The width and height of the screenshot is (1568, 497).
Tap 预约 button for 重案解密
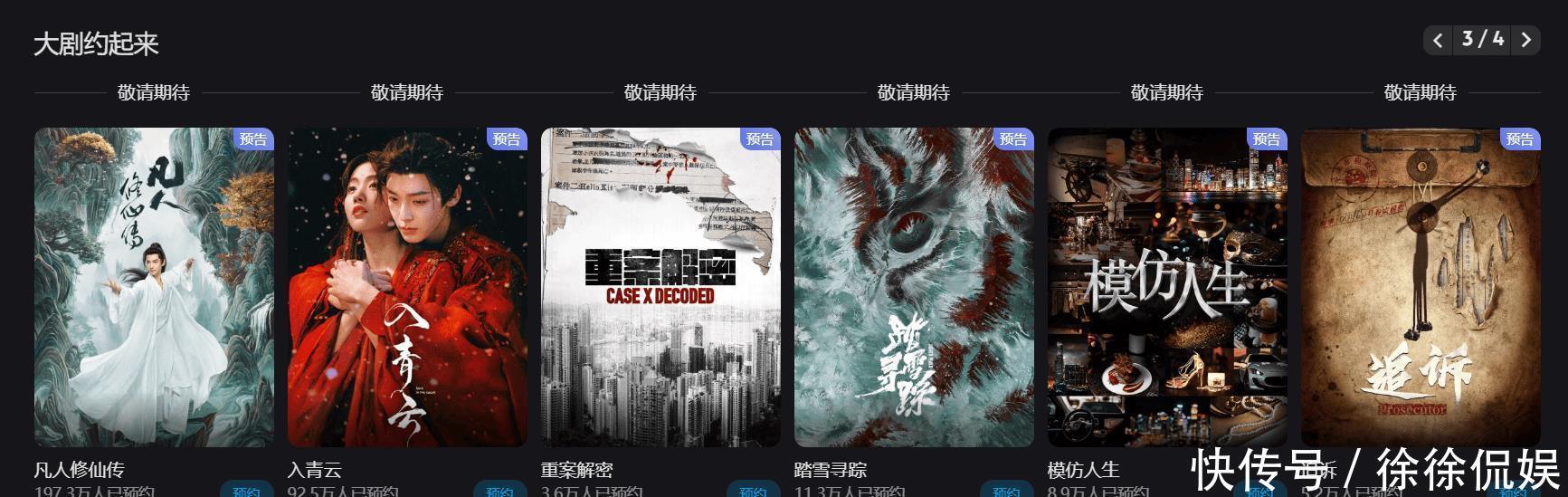(753, 491)
